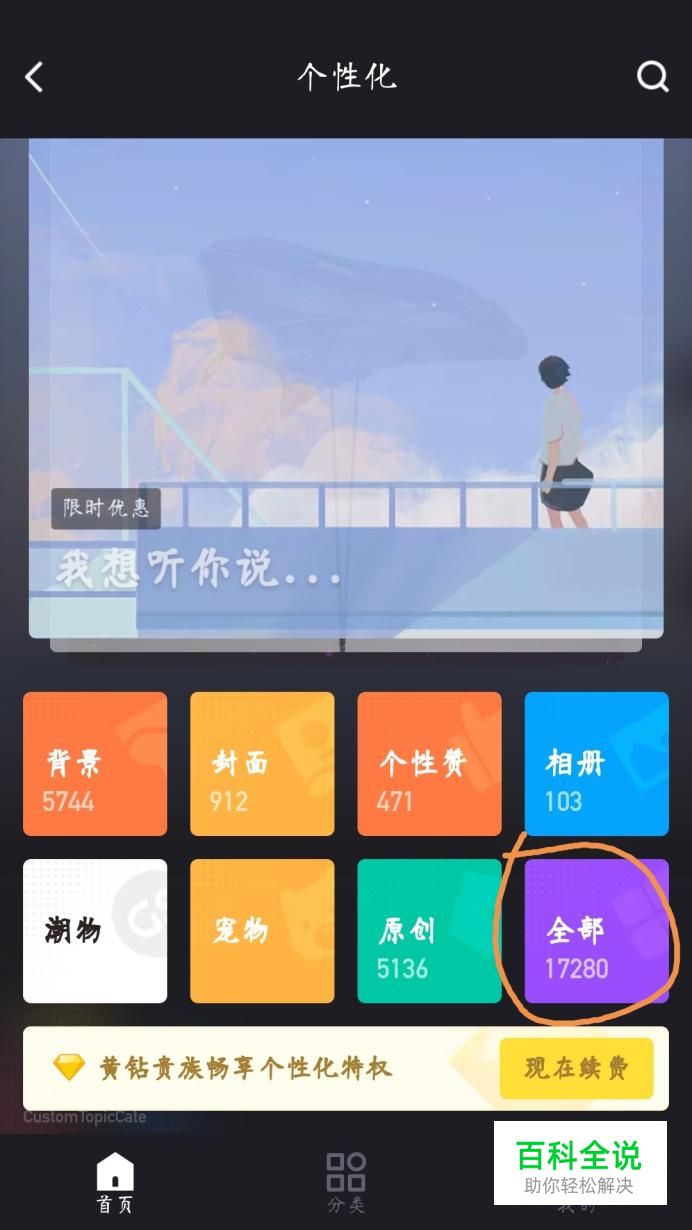
Task: Select the 宠物 category tile
Action: [x=262, y=931]
